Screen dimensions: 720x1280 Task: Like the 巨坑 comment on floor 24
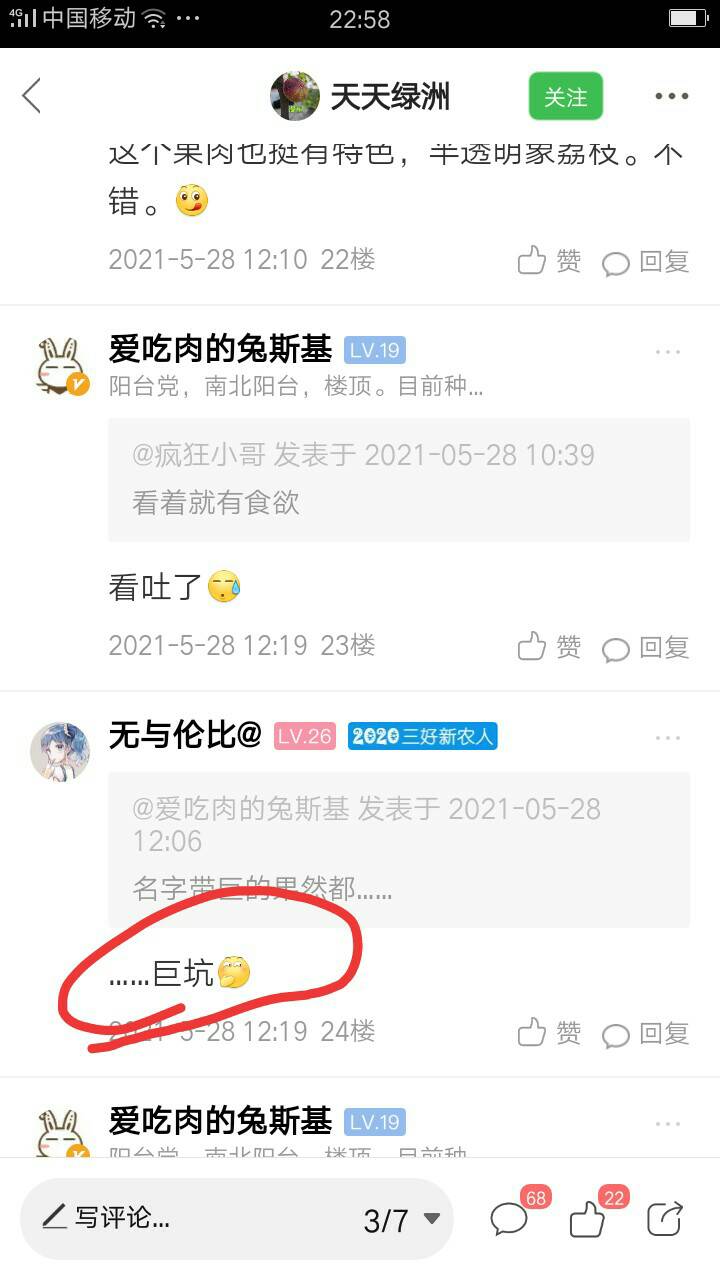(549, 1032)
